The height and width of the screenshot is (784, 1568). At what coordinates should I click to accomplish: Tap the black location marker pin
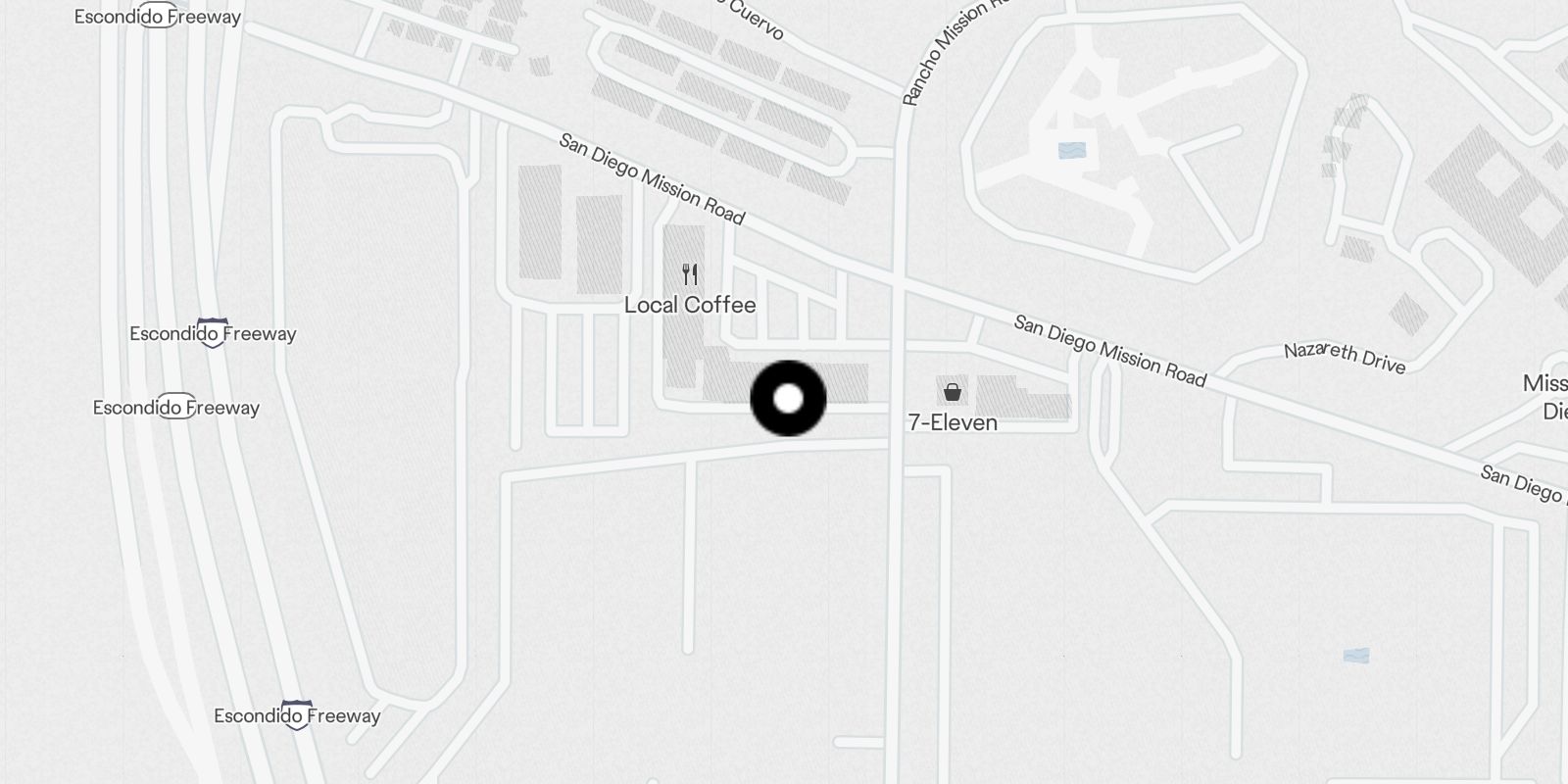pyautogui.click(x=788, y=399)
